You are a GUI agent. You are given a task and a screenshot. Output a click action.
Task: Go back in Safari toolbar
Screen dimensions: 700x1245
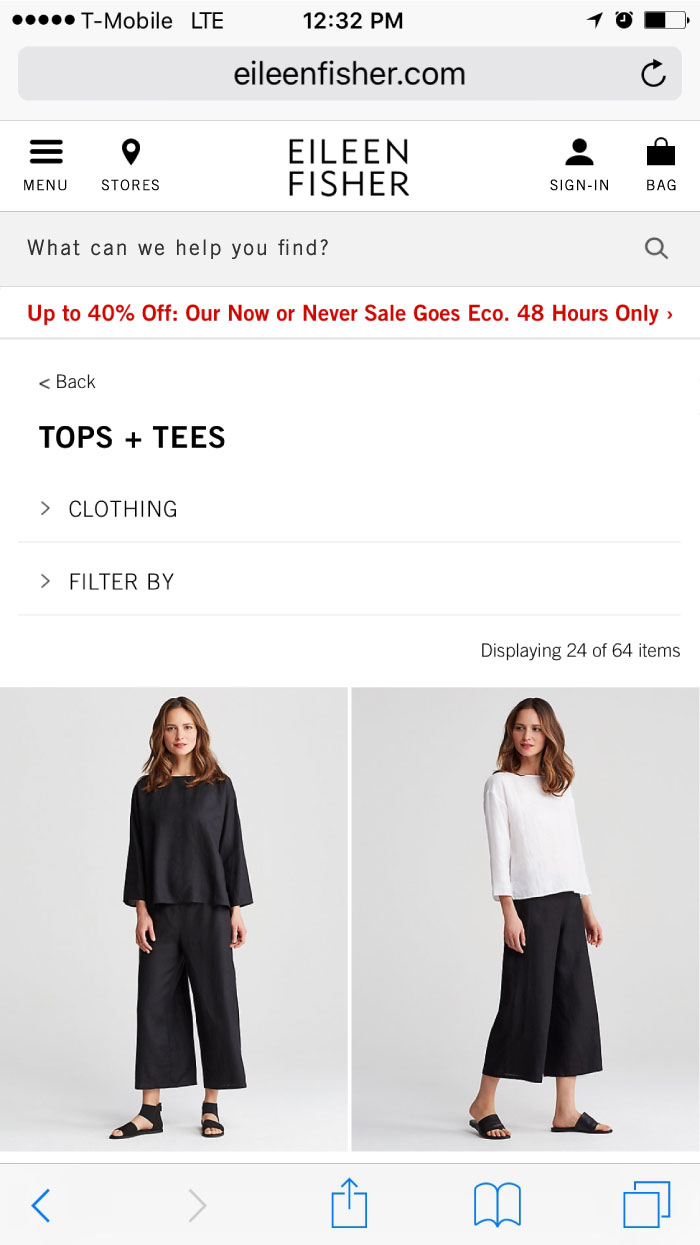coord(41,1205)
